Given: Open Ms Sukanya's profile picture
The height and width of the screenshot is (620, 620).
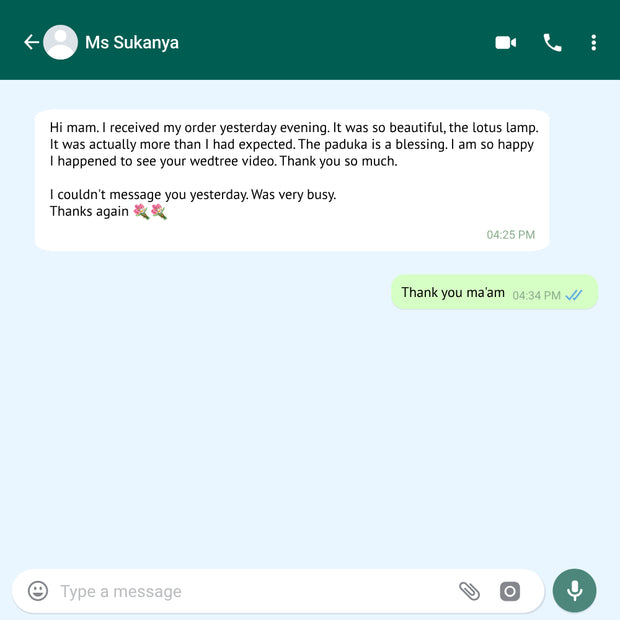Looking at the screenshot, I should 61,42.
